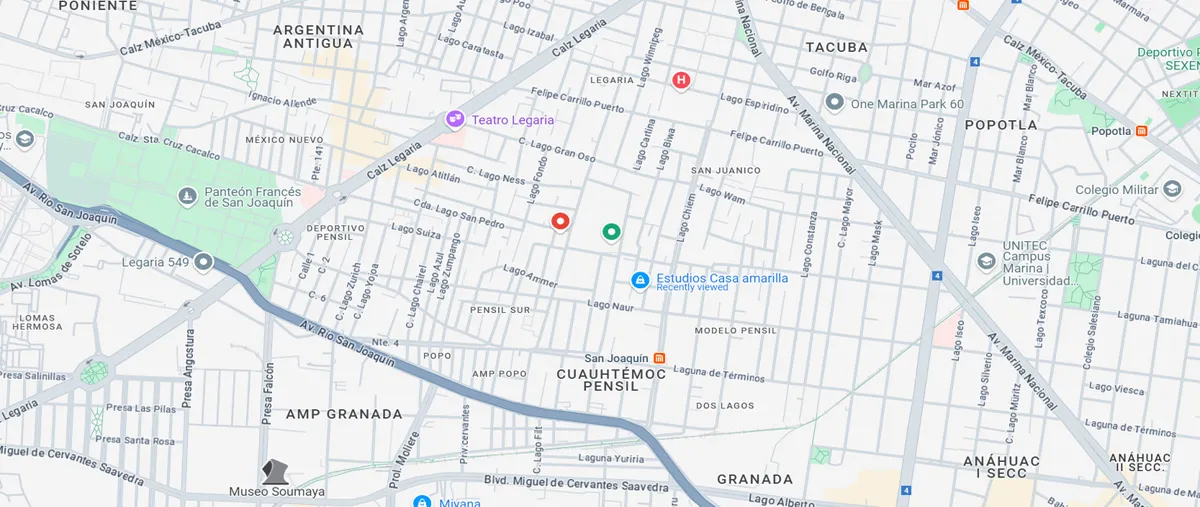View One Marina Park 60 place
The height and width of the screenshot is (507, 1200).
[x=835, y=103]
